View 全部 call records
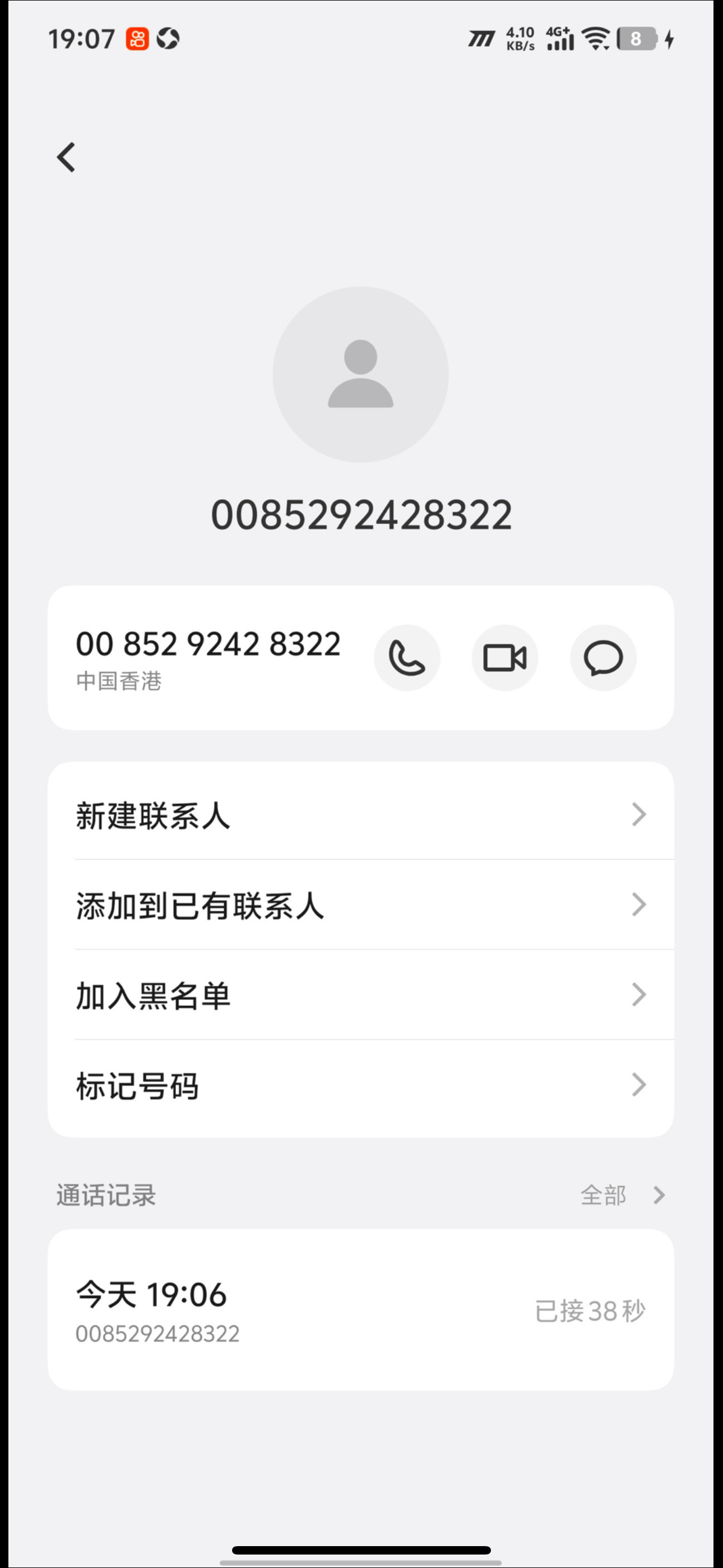The height and width of the screenshot is (1568, 723). pos(621,1195)
